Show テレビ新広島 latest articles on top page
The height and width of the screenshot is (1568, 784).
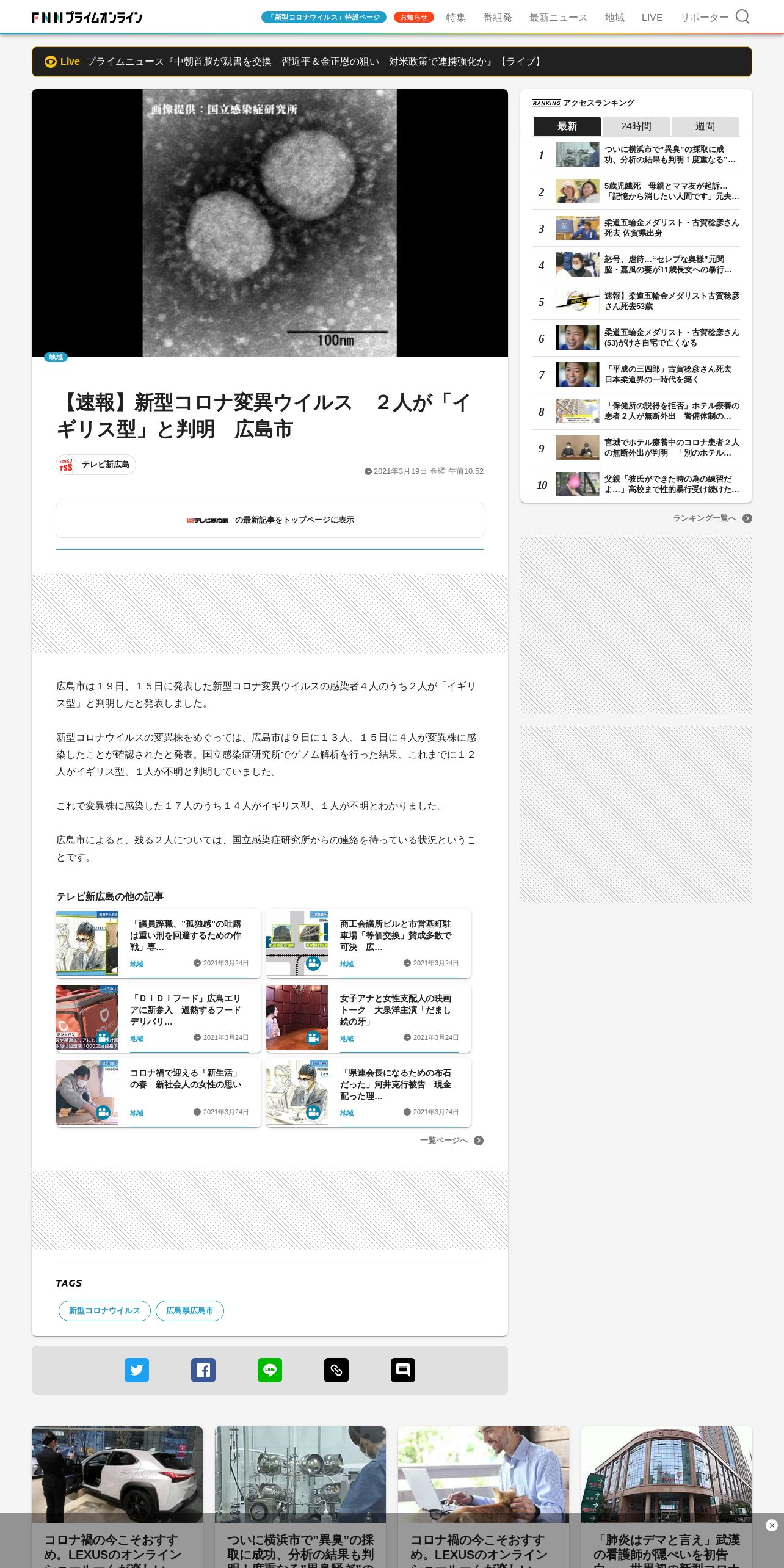click(270, 520)
